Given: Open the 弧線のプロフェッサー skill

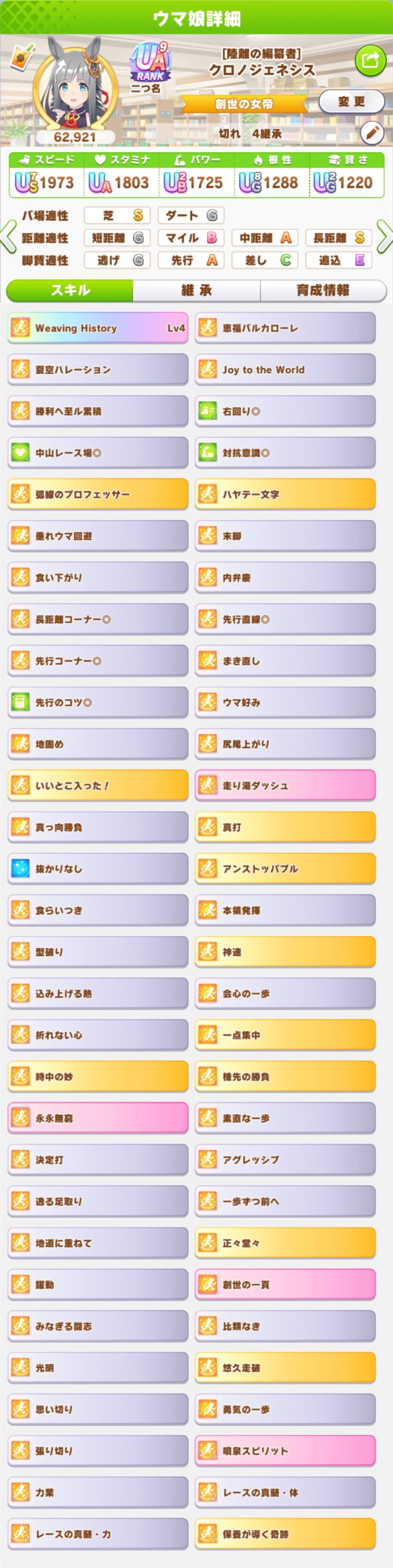Looking at the screenshot, I should tap(98, 494).
